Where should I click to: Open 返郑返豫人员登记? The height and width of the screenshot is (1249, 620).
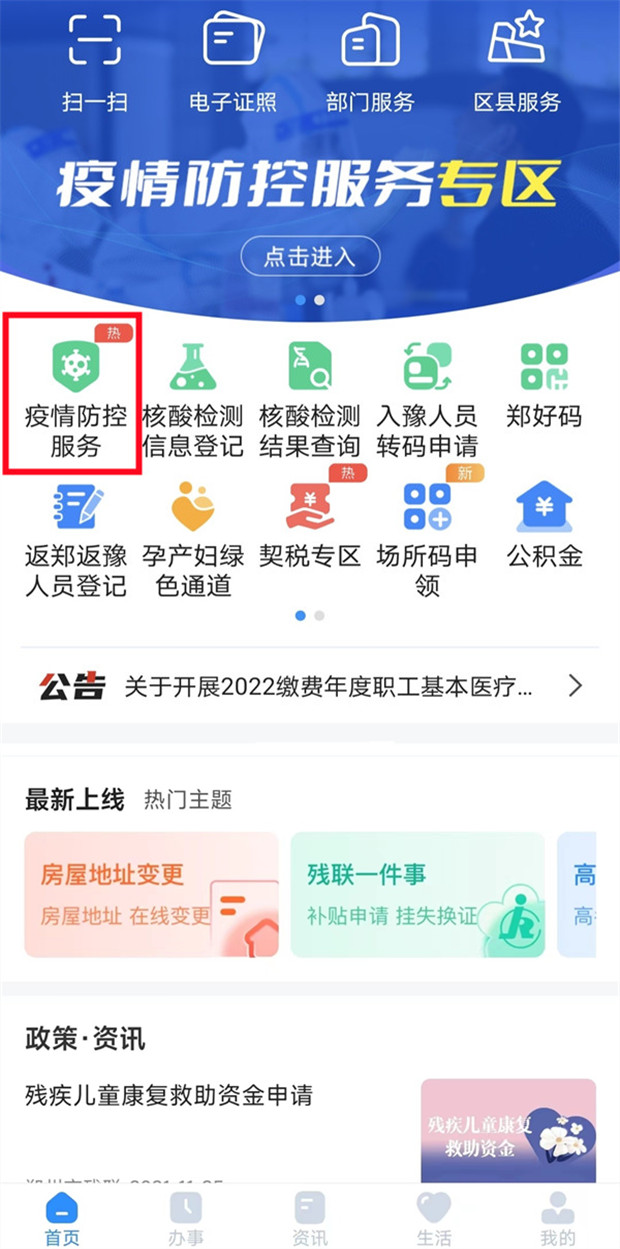pos(76,538)
